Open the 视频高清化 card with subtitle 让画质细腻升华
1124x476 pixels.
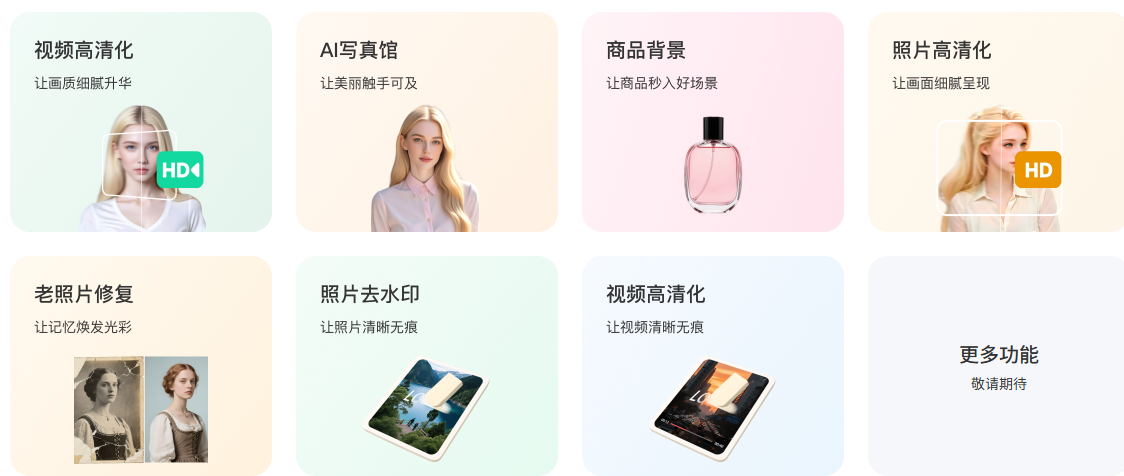pyautogui.click(x=140, y=122)
